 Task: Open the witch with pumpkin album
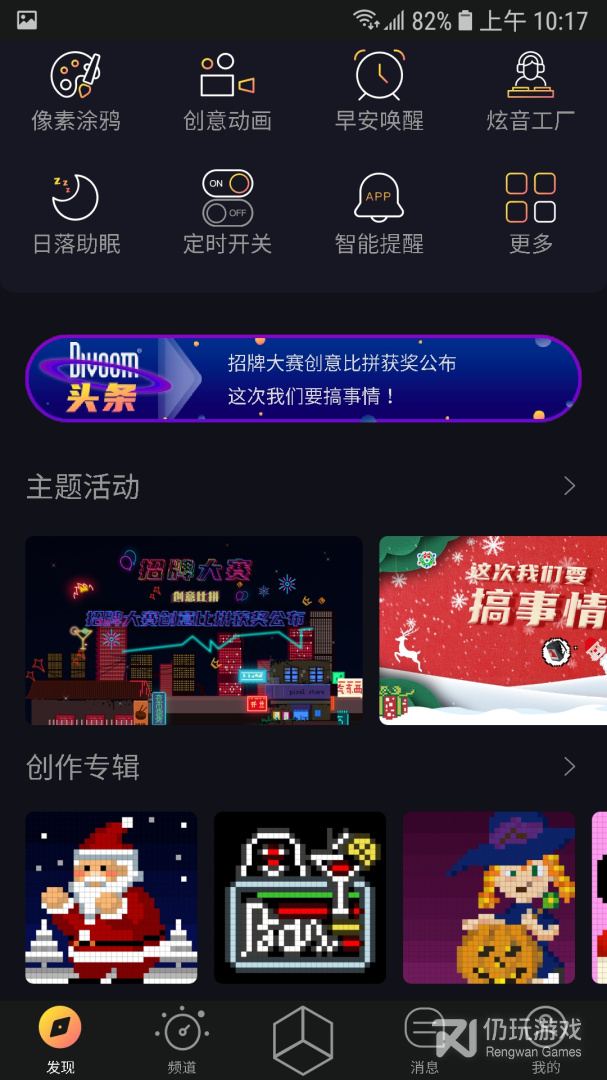pos(489,897)
